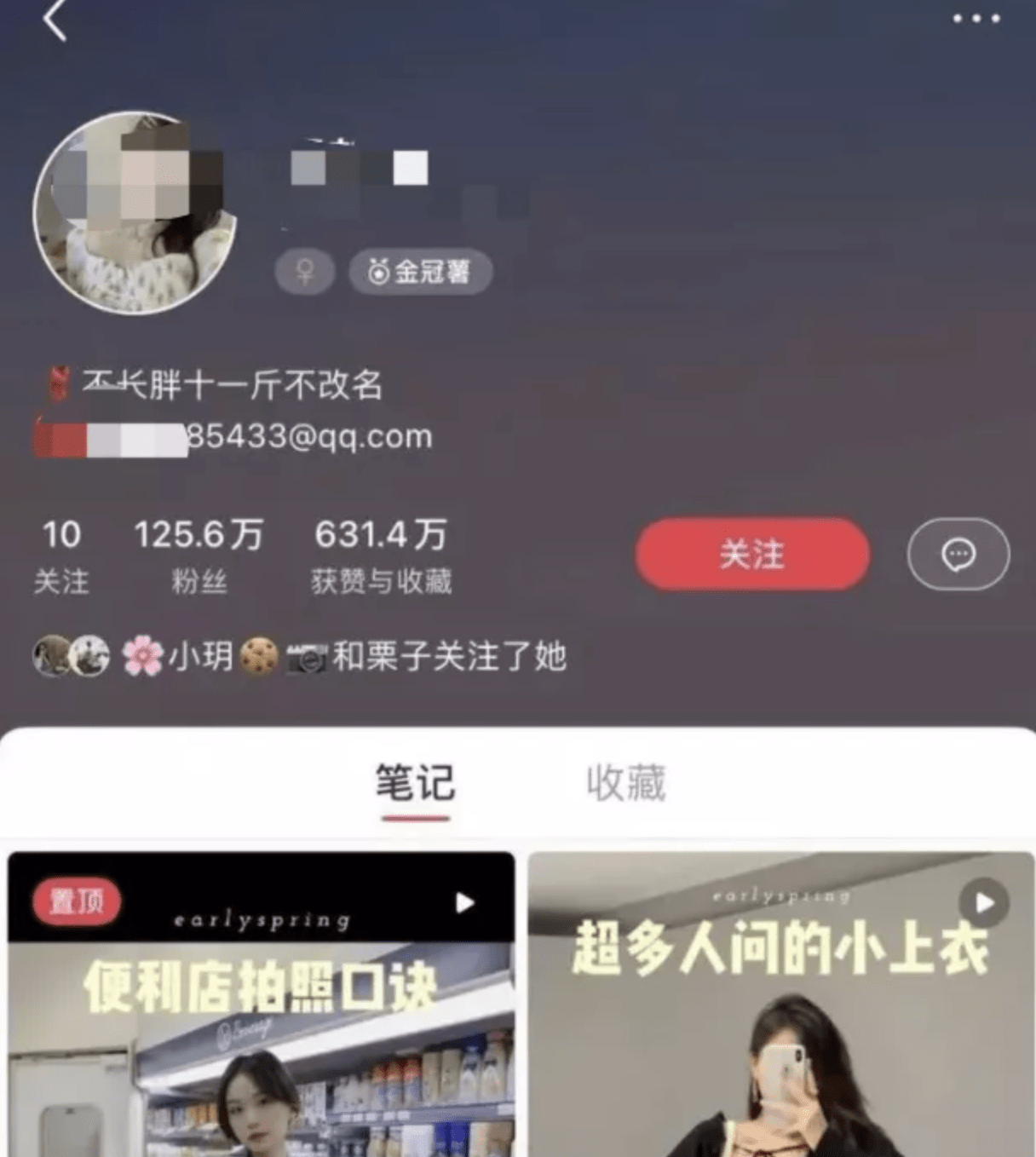Open mutual followers 小玥 和栗子 row
Image resolution: width=1036 pixels, height=1157 pixels.
click(300, 657)
